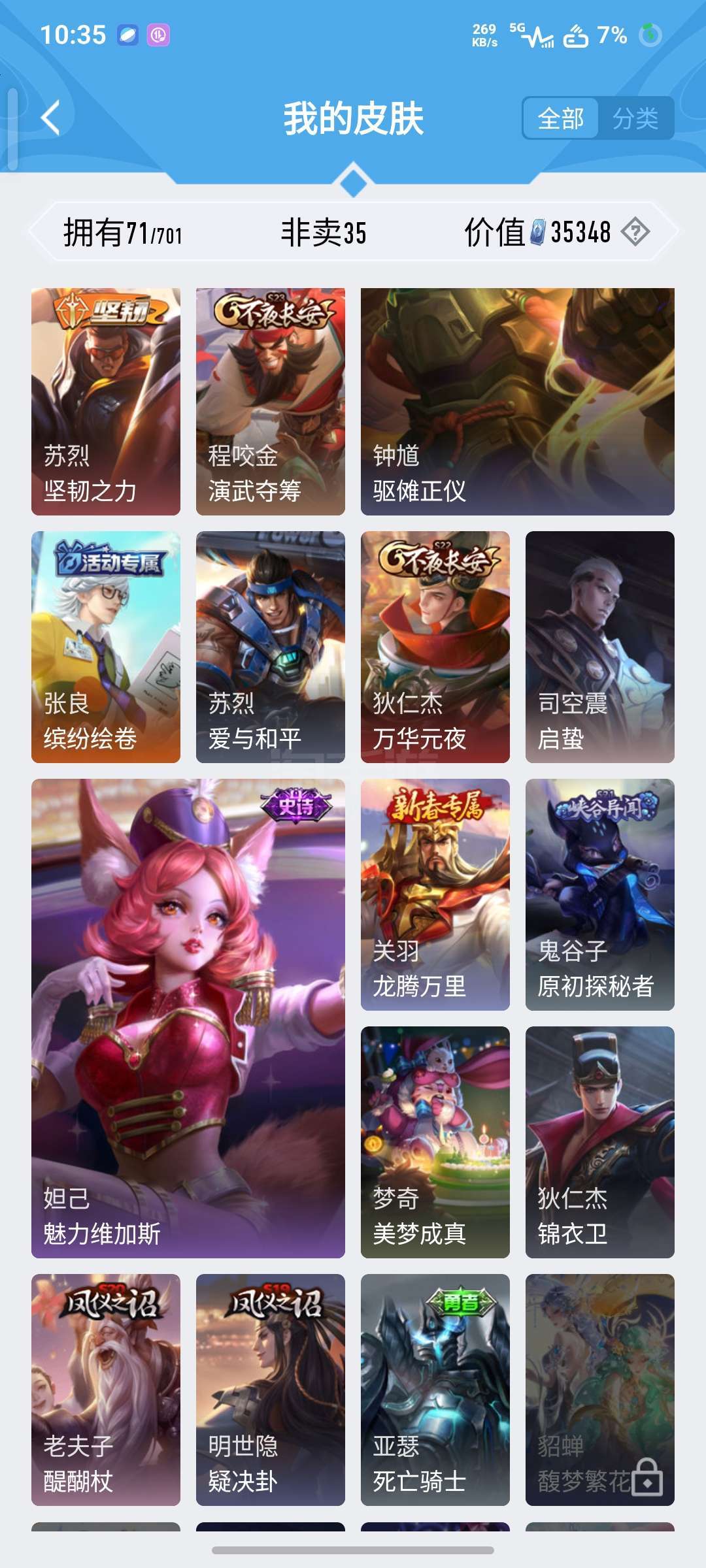Open 苏烈 爱与和平 skin
Image resolution: width=706 pixels, height=1568 pixels.
pos(271,647)
